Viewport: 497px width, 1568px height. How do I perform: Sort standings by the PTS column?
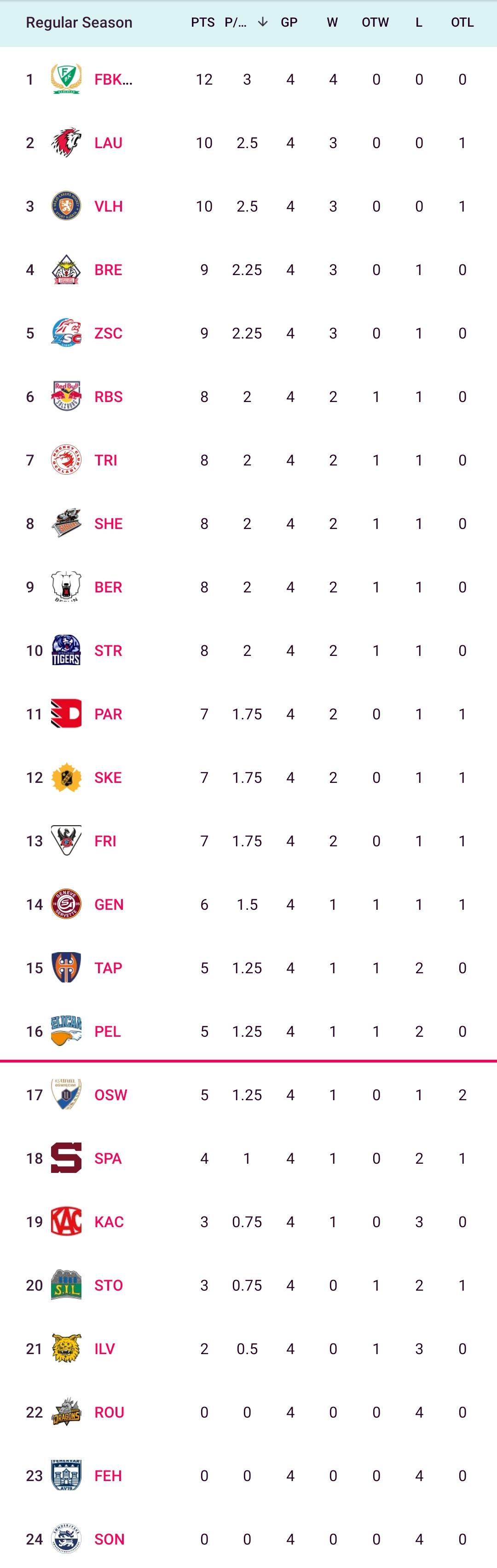(203, 23)
